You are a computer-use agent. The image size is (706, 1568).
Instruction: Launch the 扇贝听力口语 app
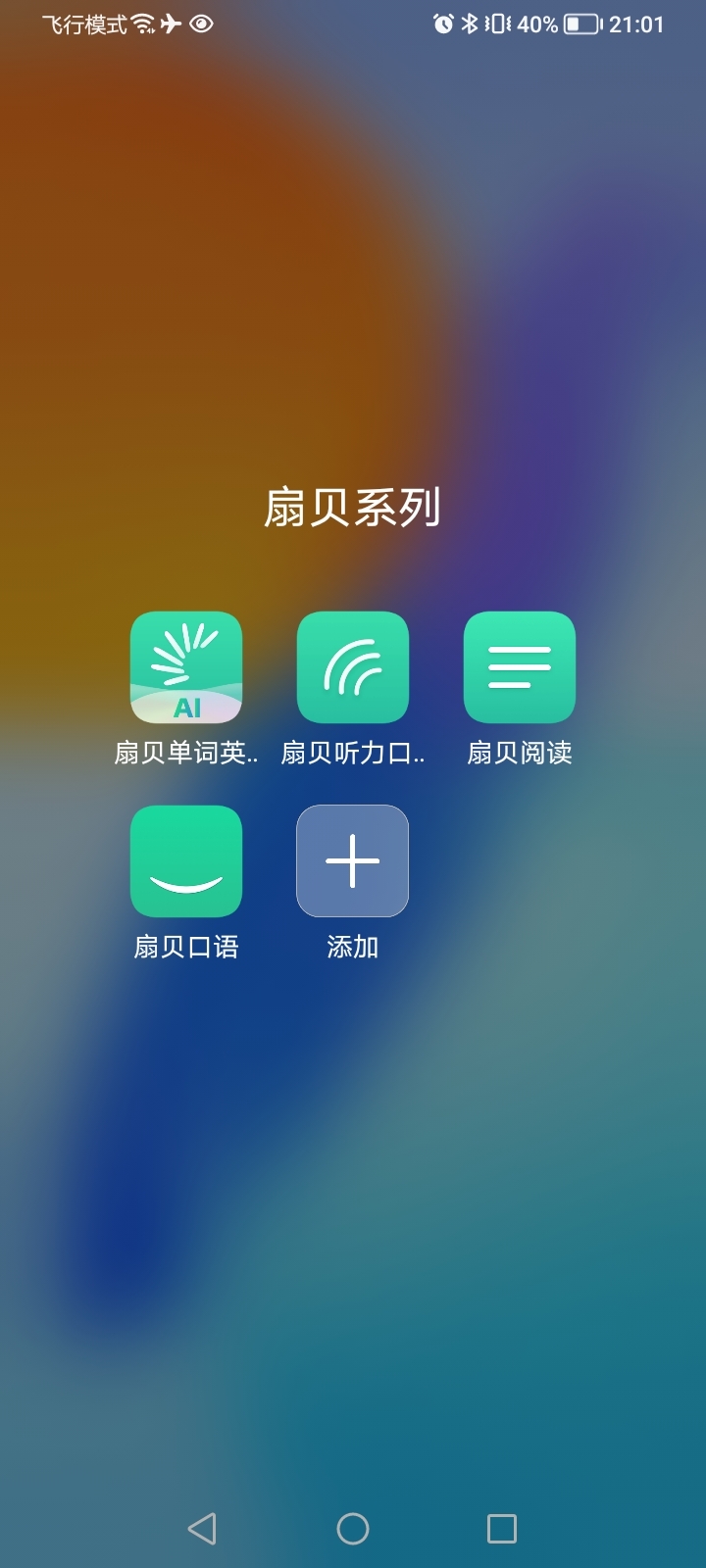tap(353, 667)
